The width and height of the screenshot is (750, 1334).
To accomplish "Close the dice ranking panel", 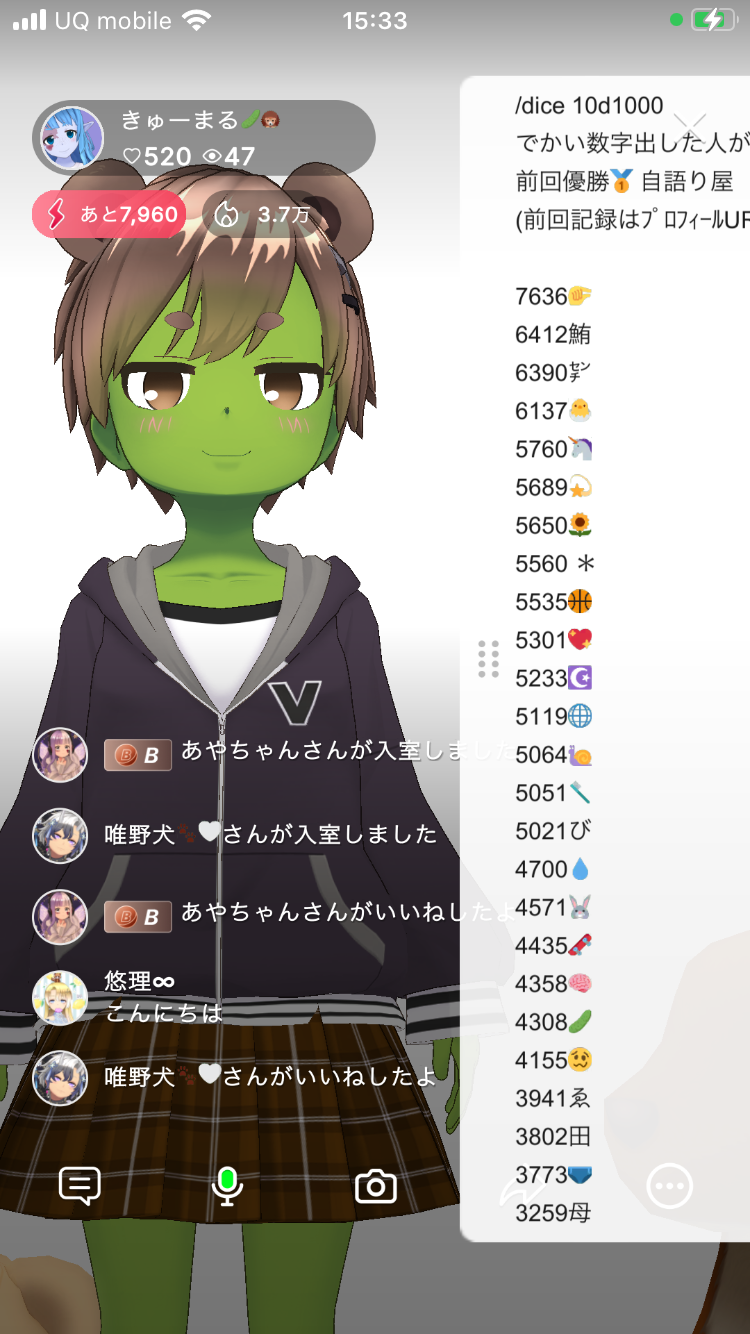I will pos(689,127).
